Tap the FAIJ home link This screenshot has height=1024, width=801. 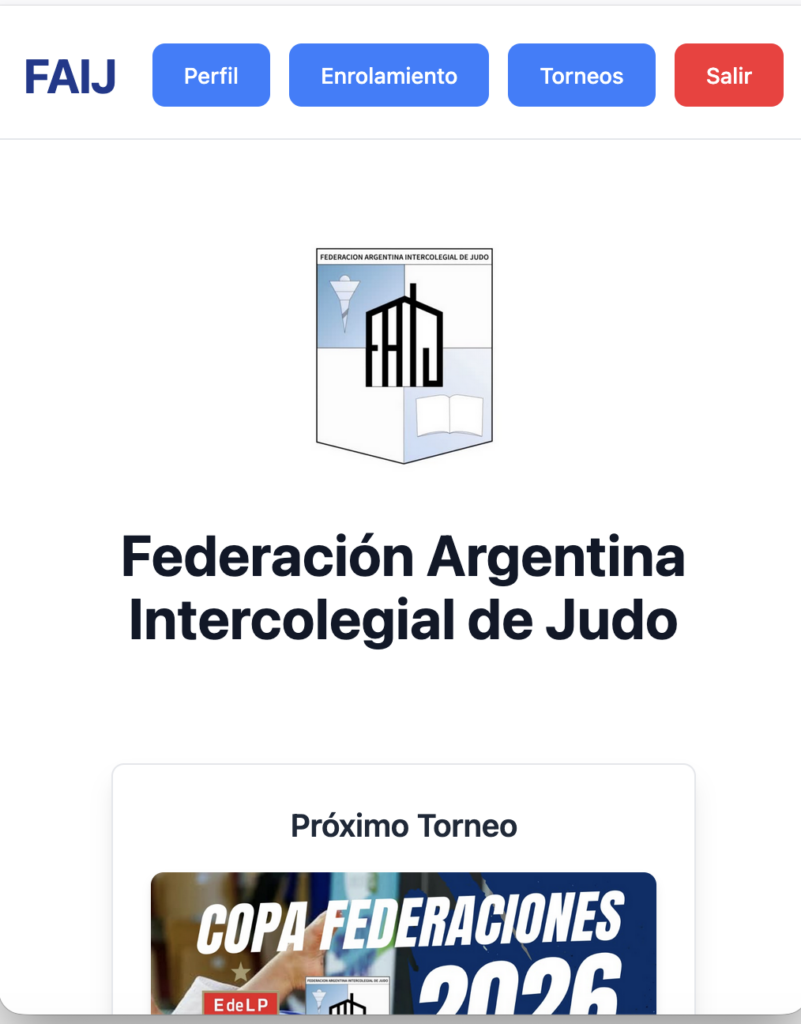pos(70,76)
